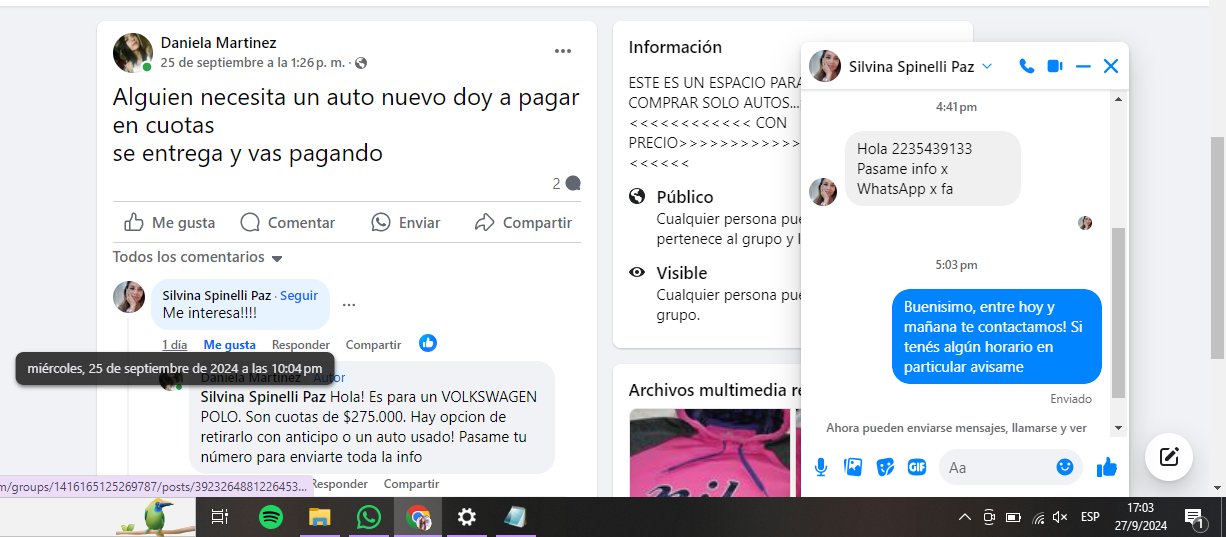Share the post with Compartir

pyautogui.click(x=523, y=222)
